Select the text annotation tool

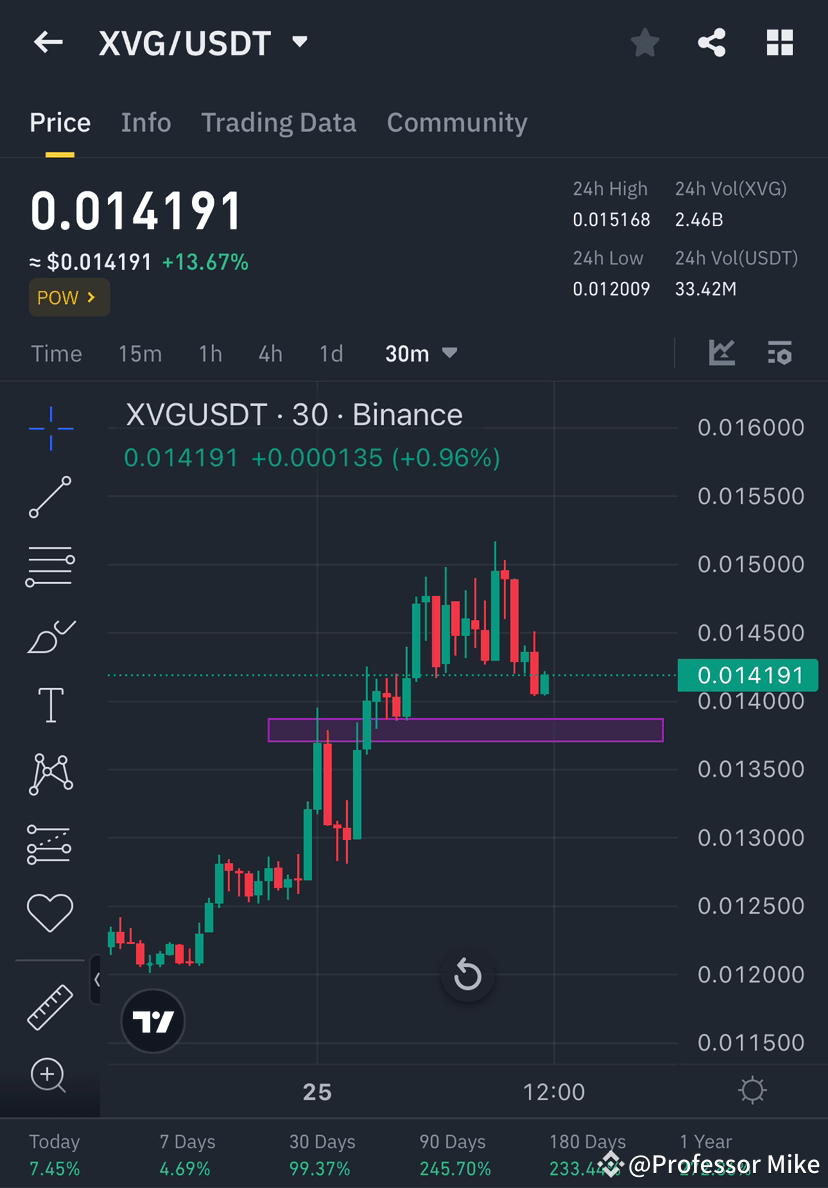(x=49, y=704)
